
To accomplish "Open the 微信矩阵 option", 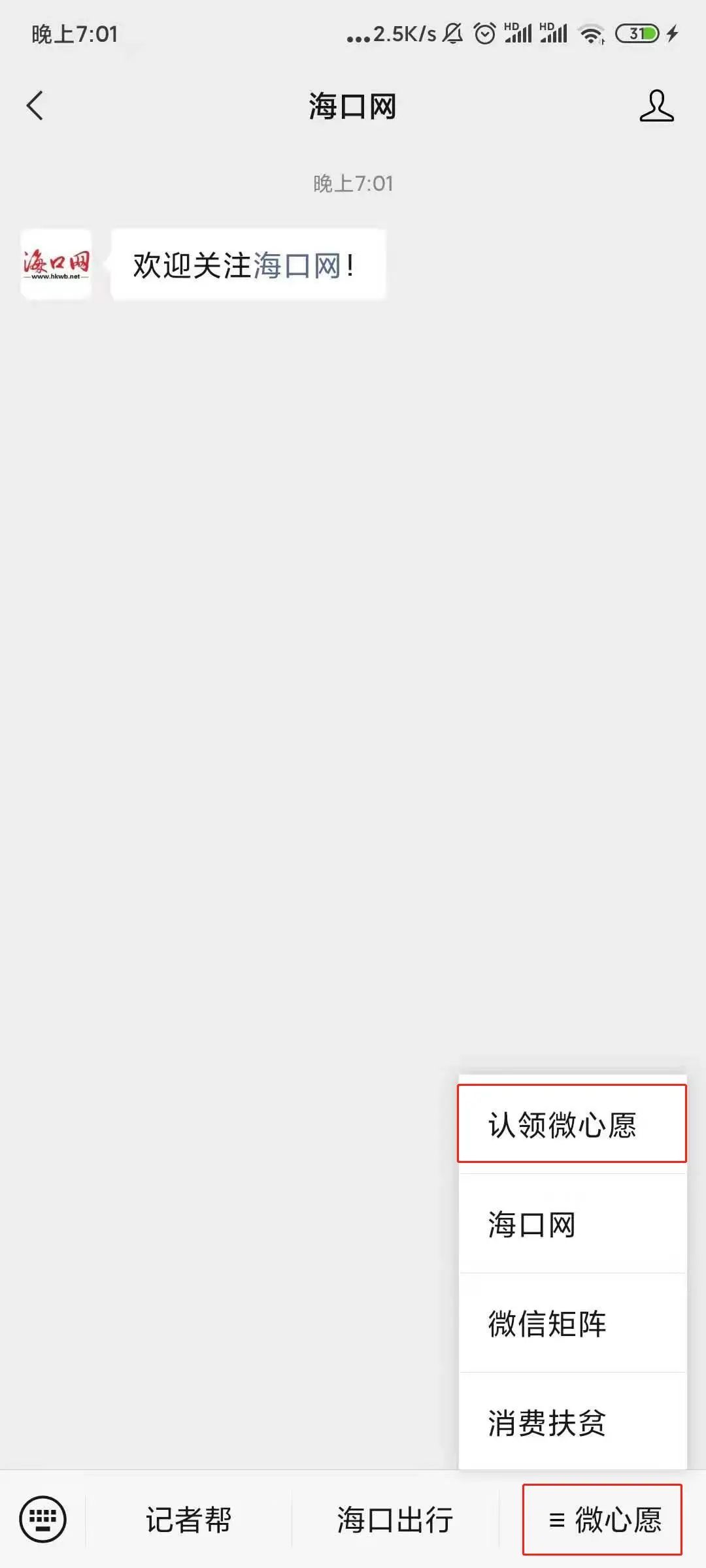I will (x=572, y=1324).
